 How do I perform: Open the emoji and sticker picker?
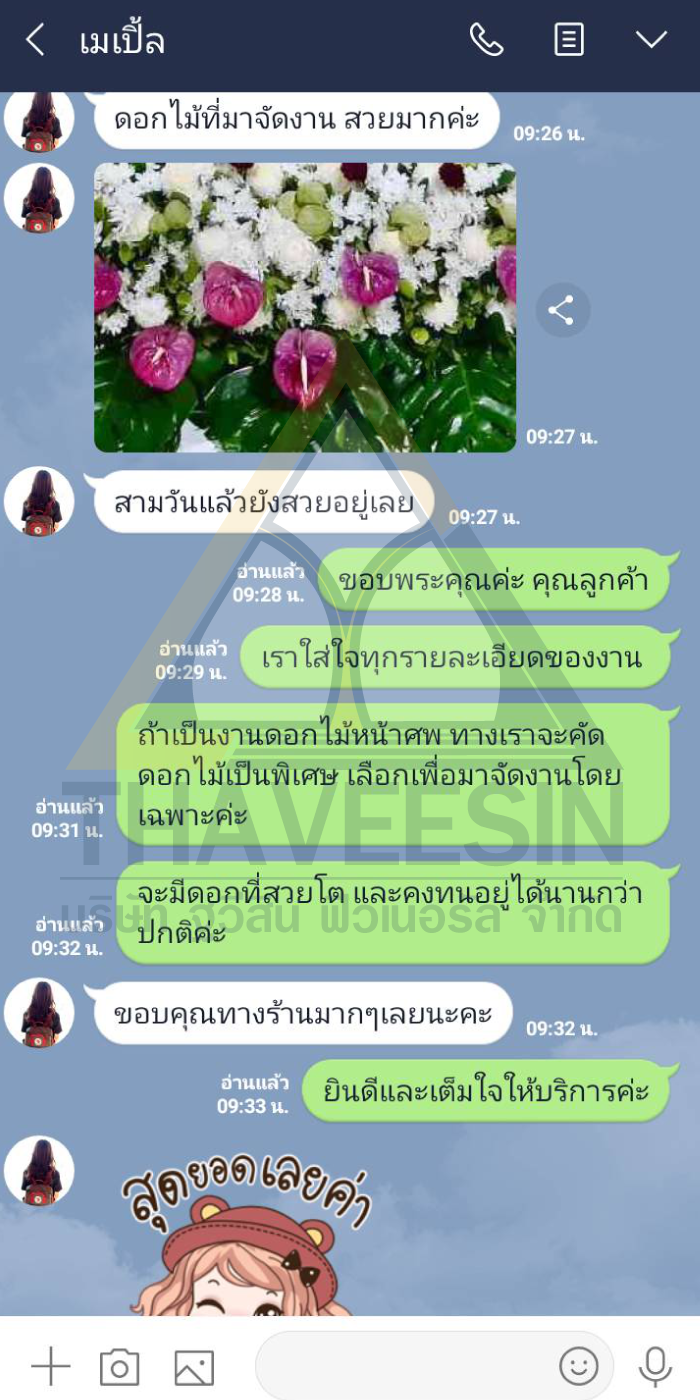coord(578,1366)
